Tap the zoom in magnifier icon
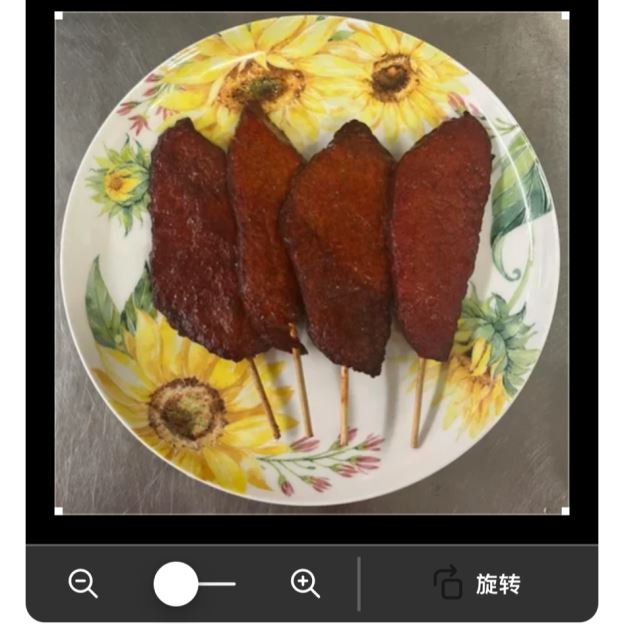 [x=305, y=582]
